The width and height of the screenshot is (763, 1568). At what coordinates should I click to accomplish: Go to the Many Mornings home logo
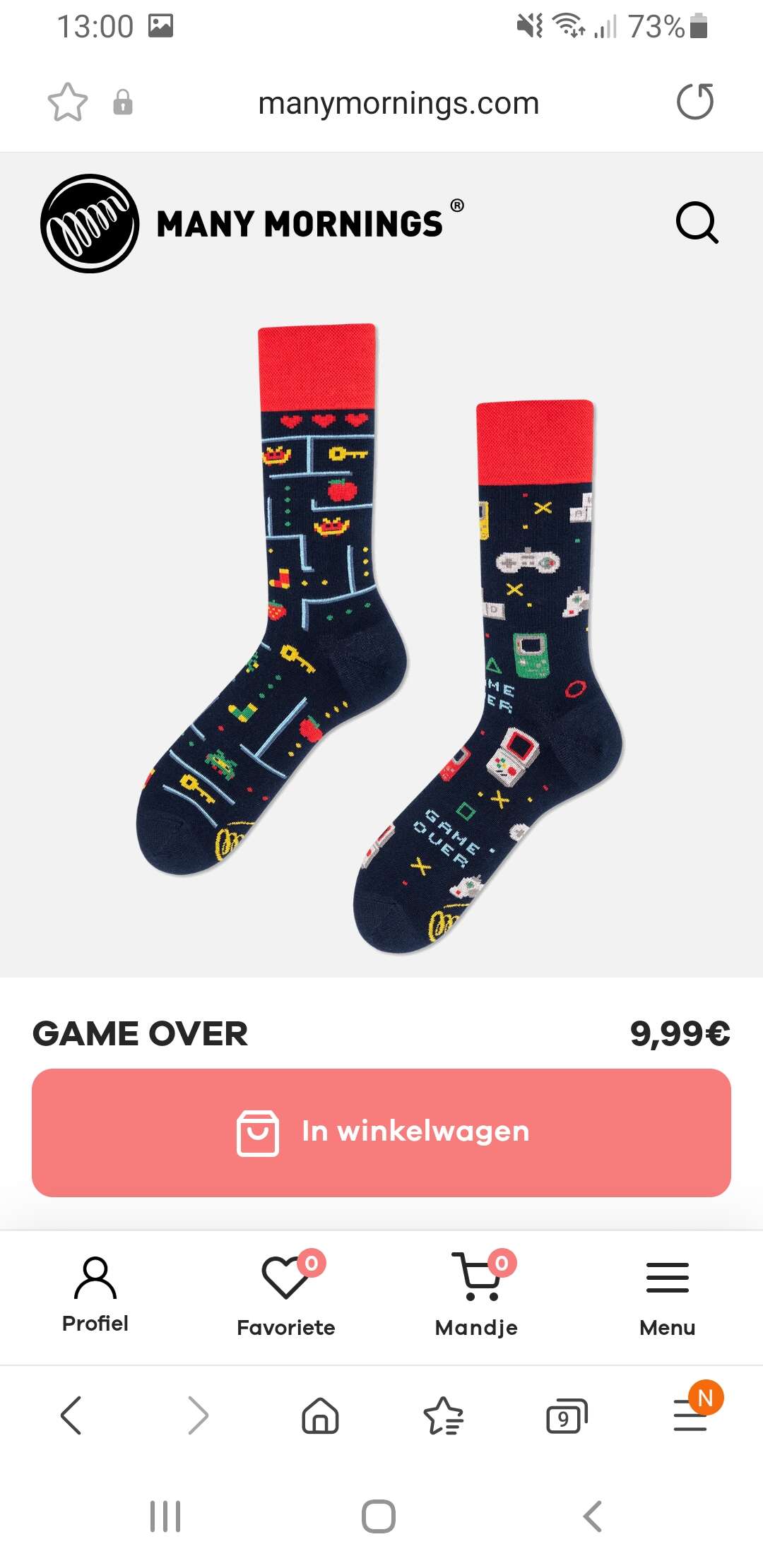click(252, 223)
